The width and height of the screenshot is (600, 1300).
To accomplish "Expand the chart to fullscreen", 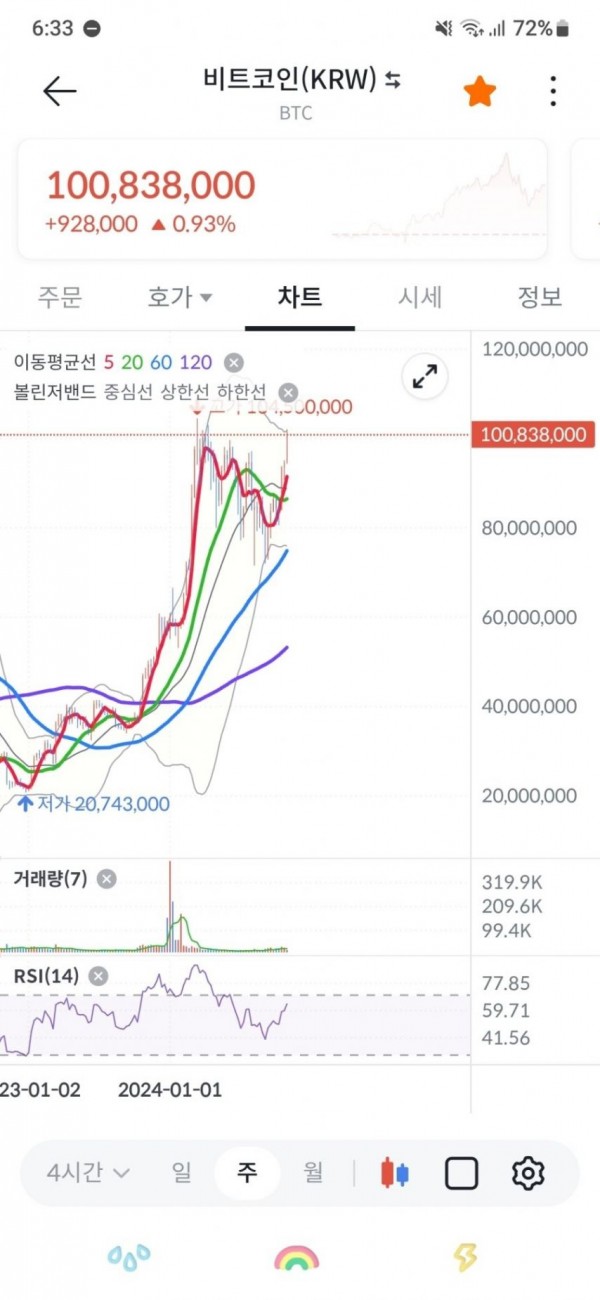I will (x=425, y=377).
